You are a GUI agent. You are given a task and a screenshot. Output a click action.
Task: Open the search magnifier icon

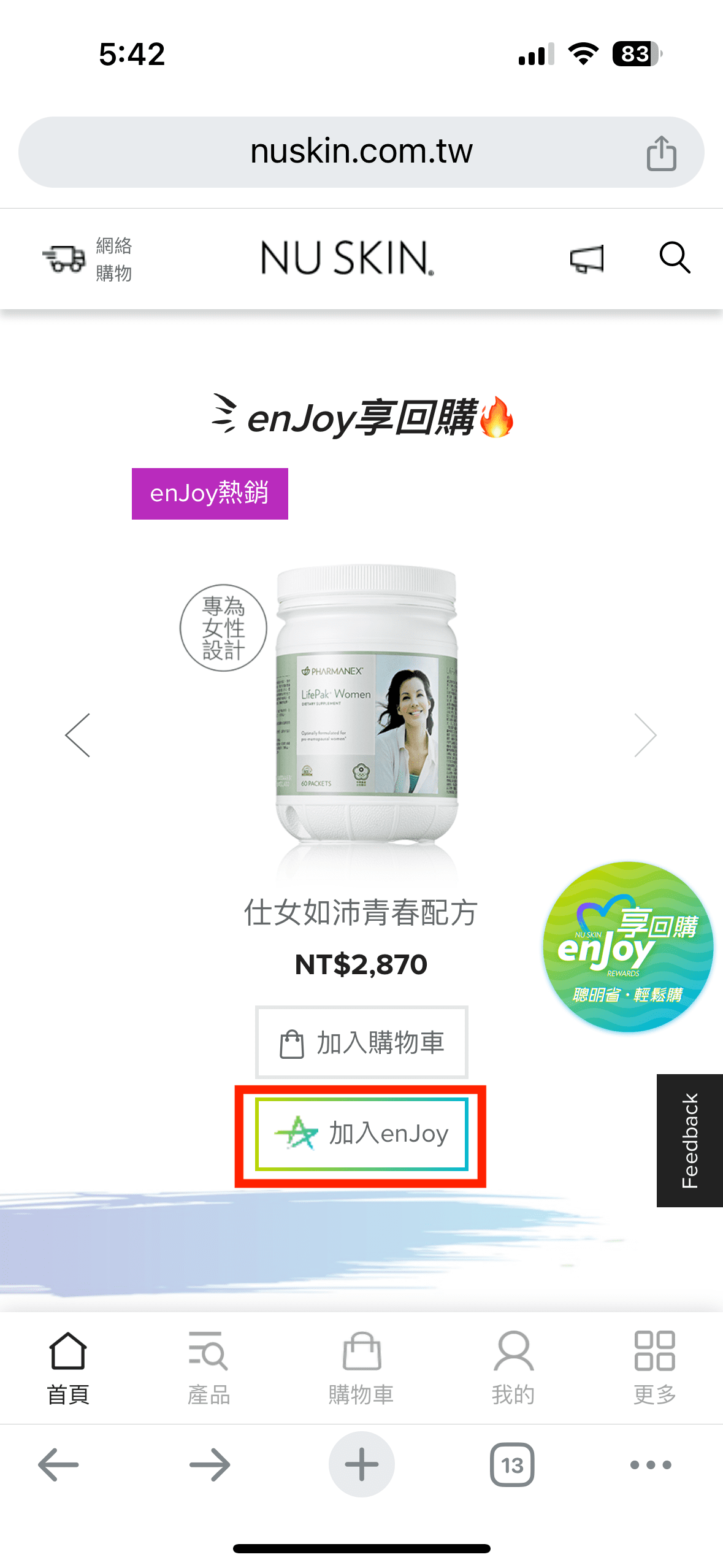[675, 258]
